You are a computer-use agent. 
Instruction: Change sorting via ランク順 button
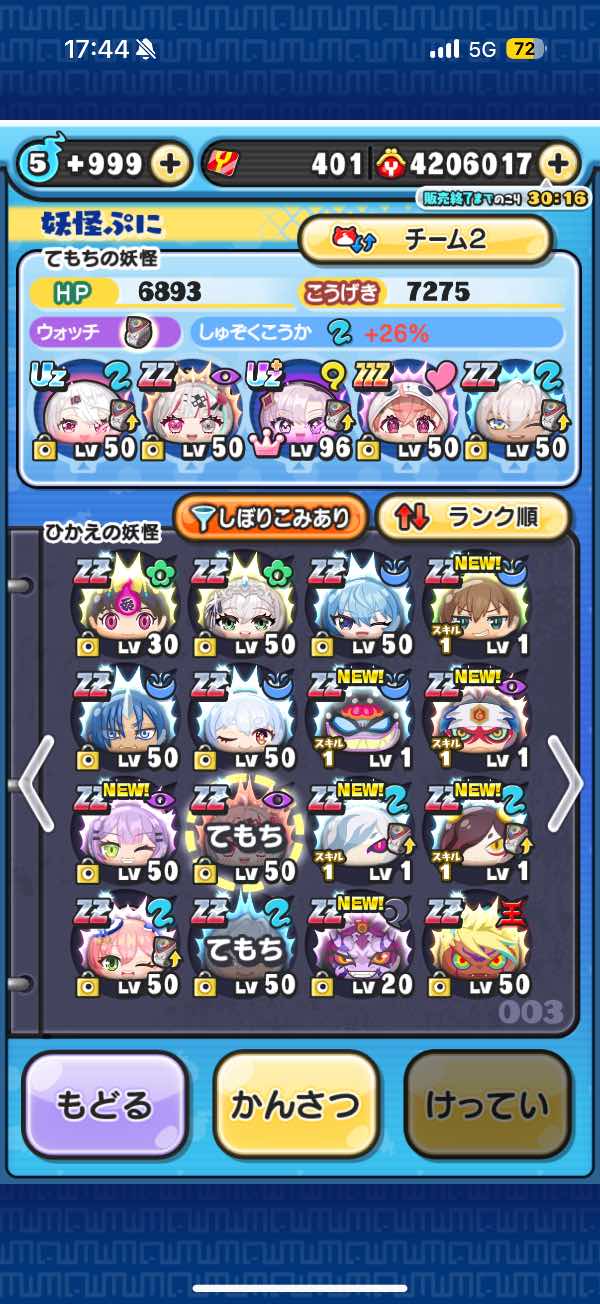click(472, 517)
